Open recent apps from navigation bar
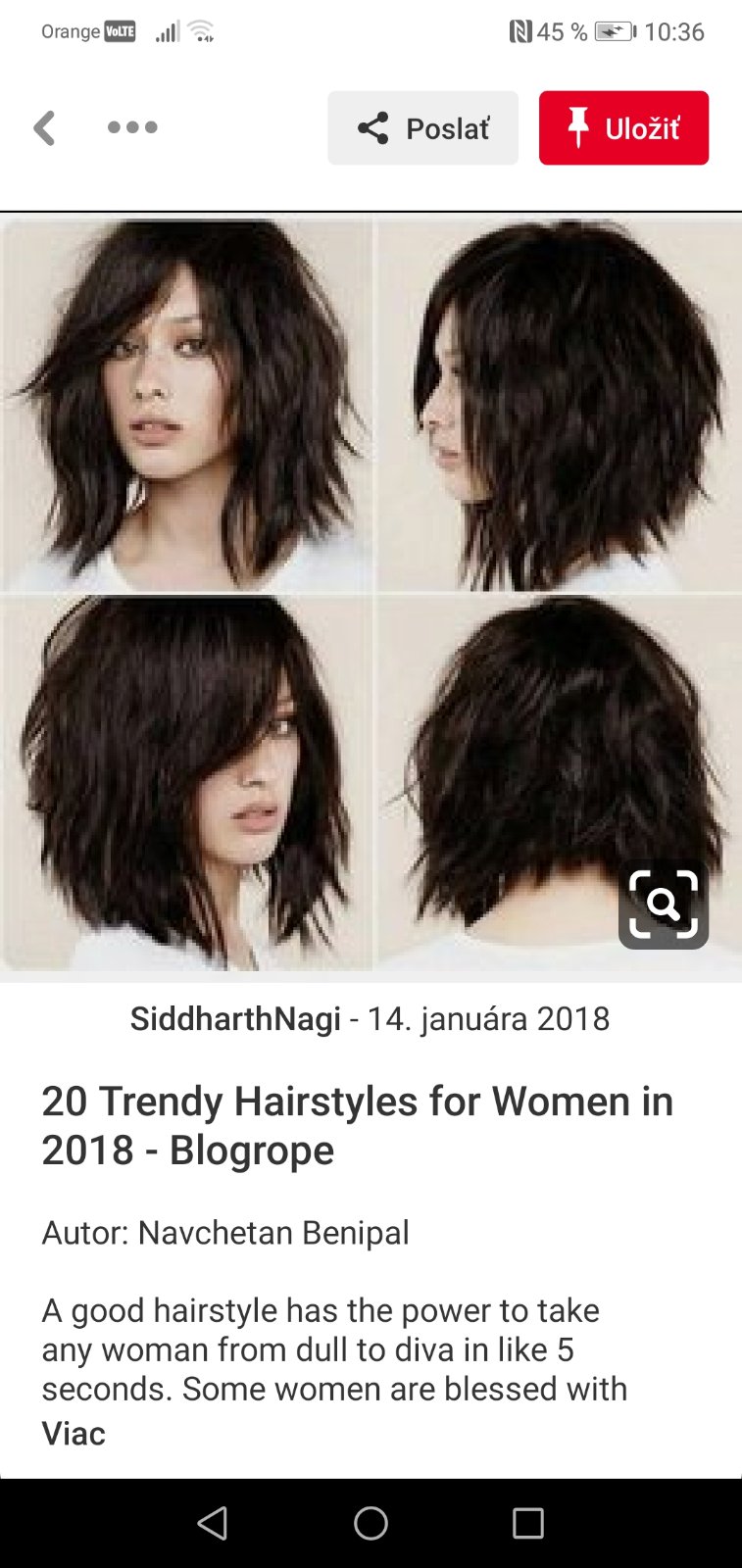The width and height of the screenshot is (742, 1568). tap(527, 1523)
